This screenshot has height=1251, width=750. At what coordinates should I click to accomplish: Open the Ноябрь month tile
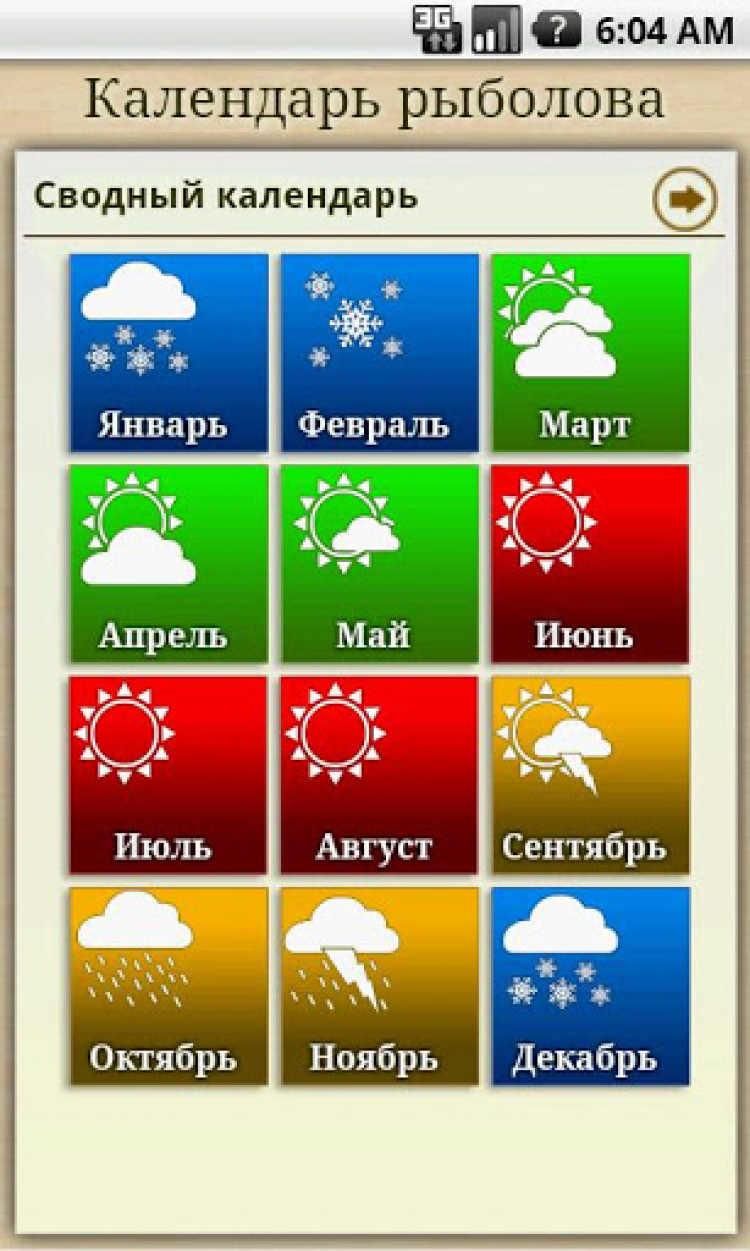(x=379, y=985)
